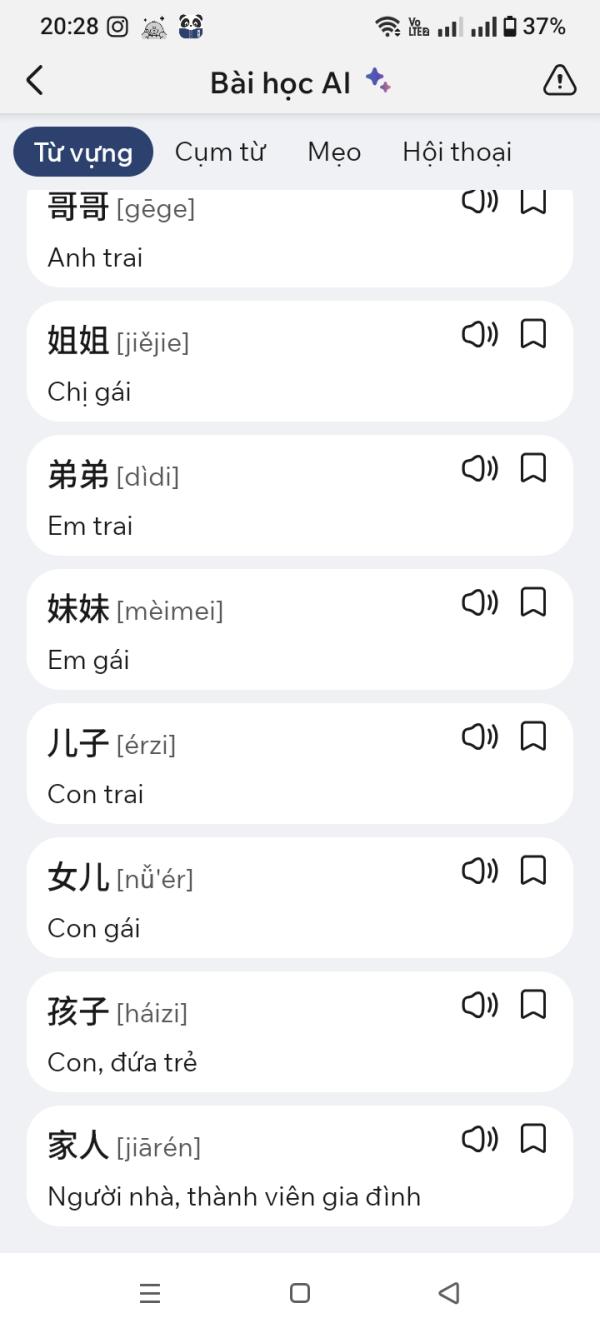Viewport: 600px width, 1333px height.
Task: Play the 女儿 Con gái sound
Action: tap(480, 871)
